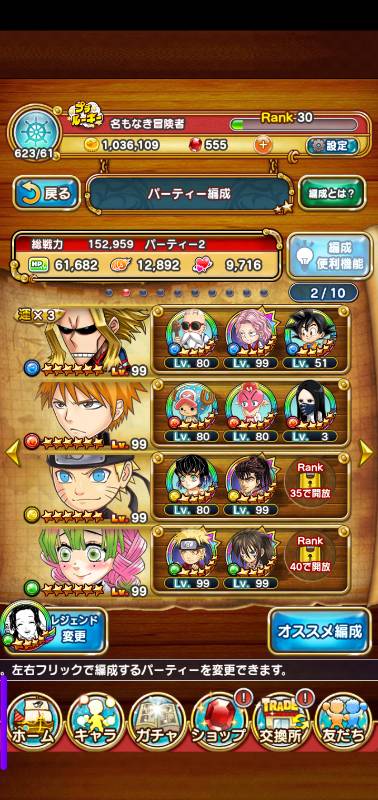Image resolution: width=378 pixels, height=800 pixels.
Task: Open the ショップ tab
Action: click(x=219, y=721)
